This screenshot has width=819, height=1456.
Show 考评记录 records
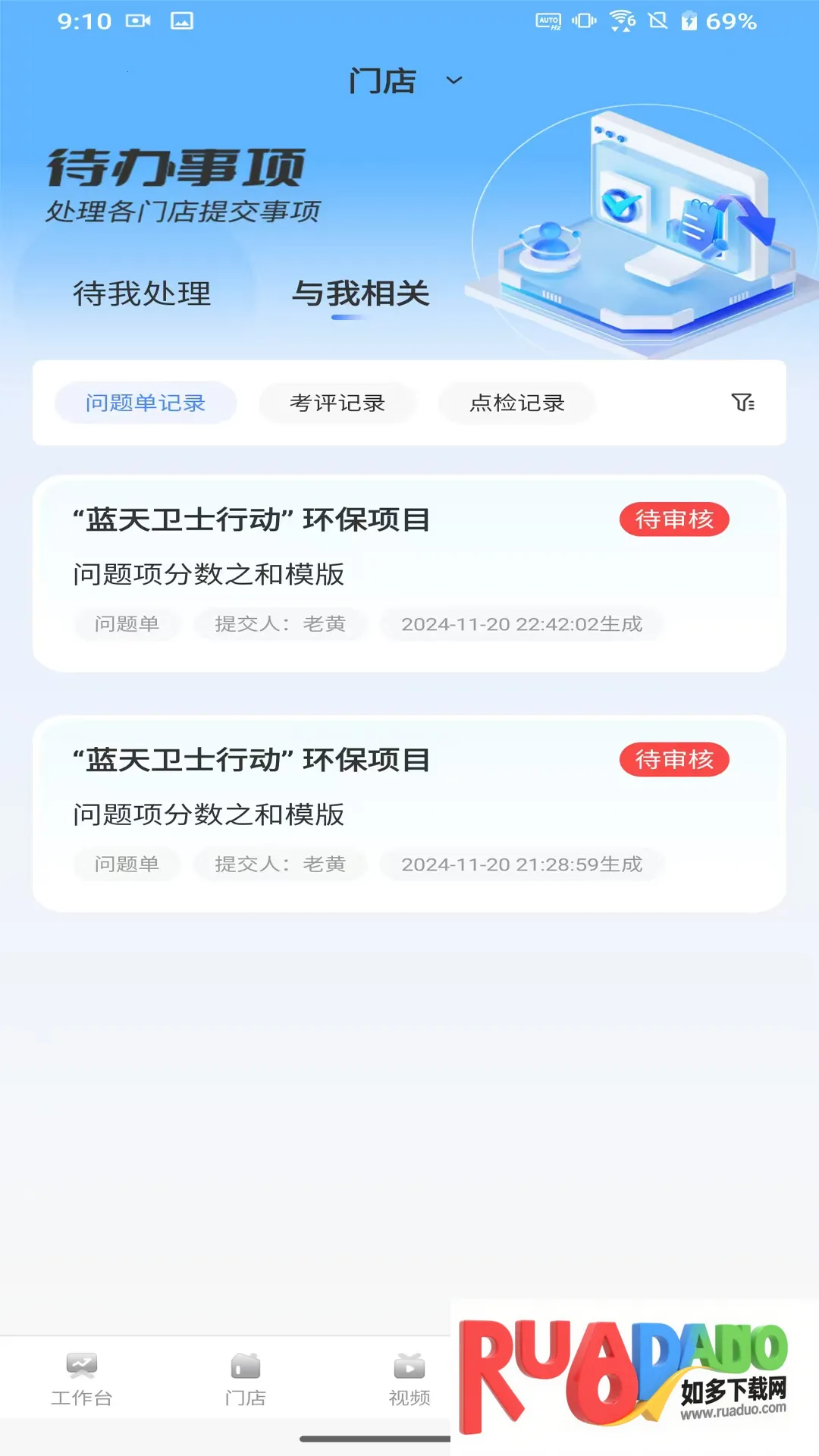337,403
